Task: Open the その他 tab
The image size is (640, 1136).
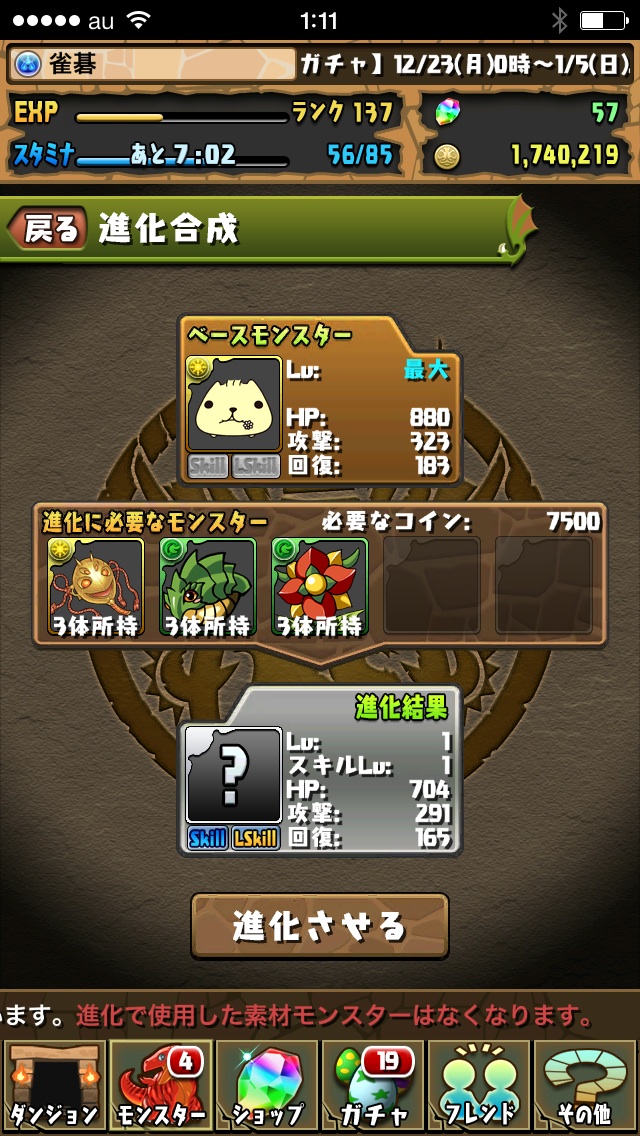Action: point(586,1087)
